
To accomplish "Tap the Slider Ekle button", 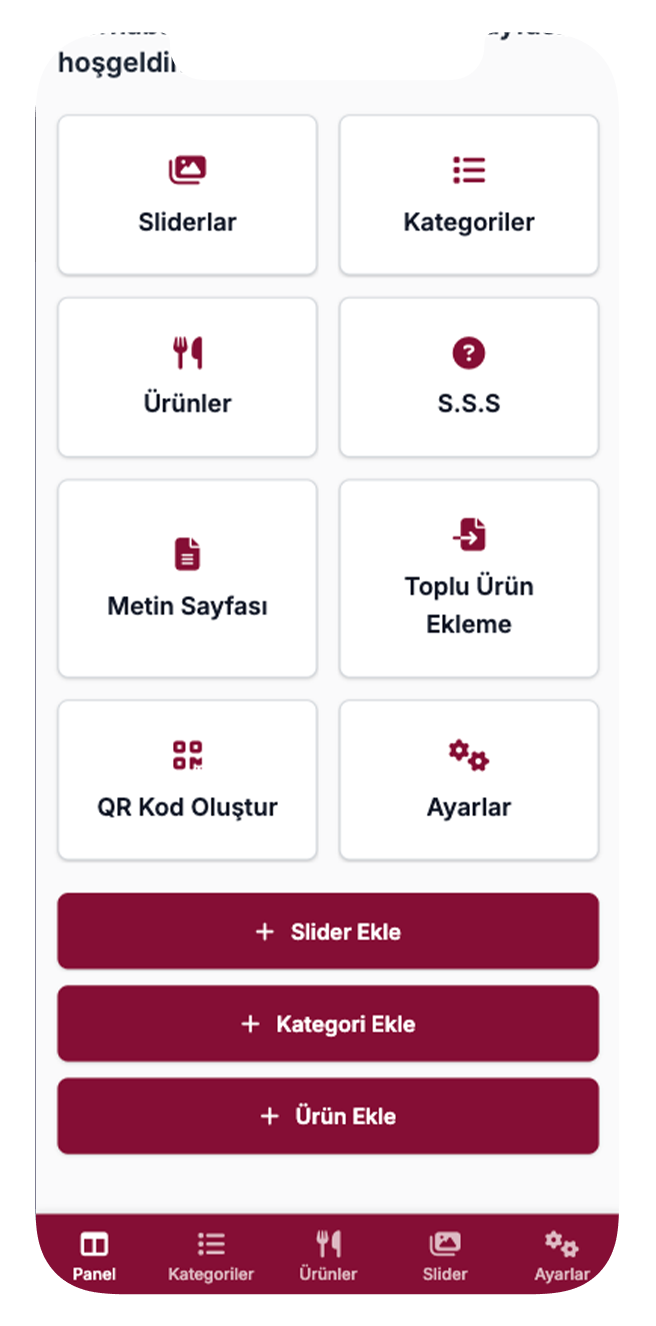I will click(x=328, y=932).
